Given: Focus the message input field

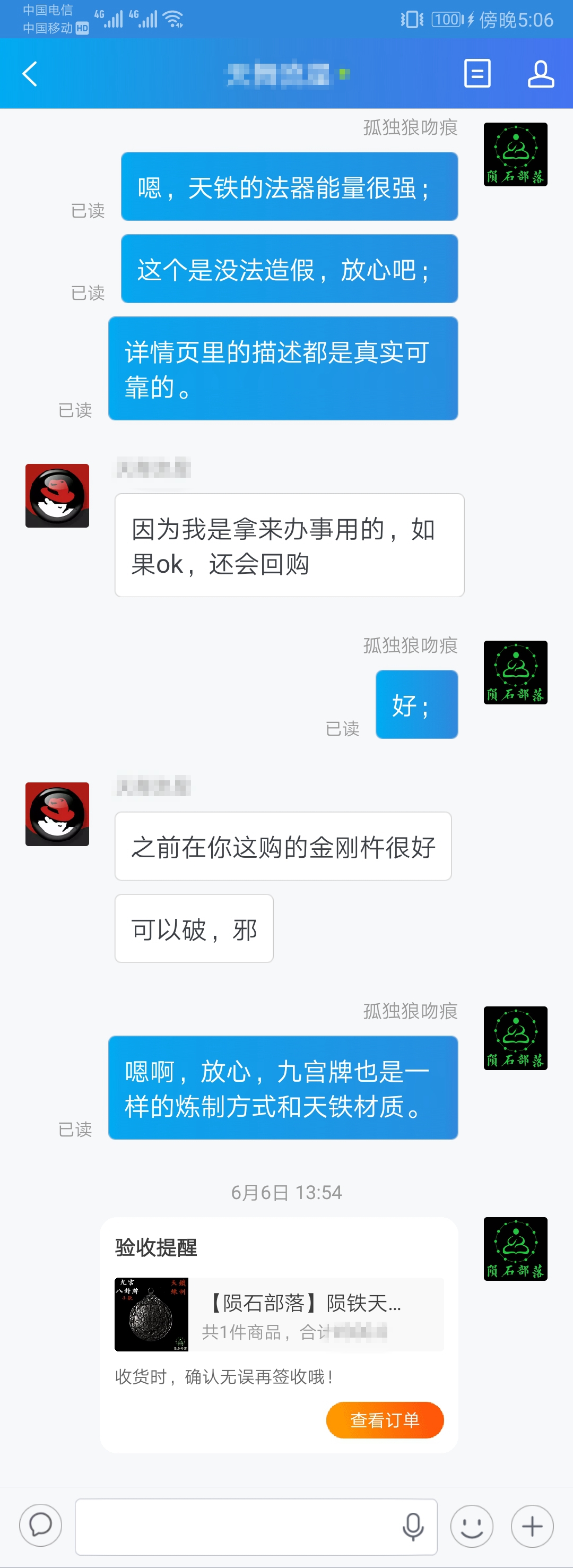Looking at the screenshot, I should pos(237,1526).
